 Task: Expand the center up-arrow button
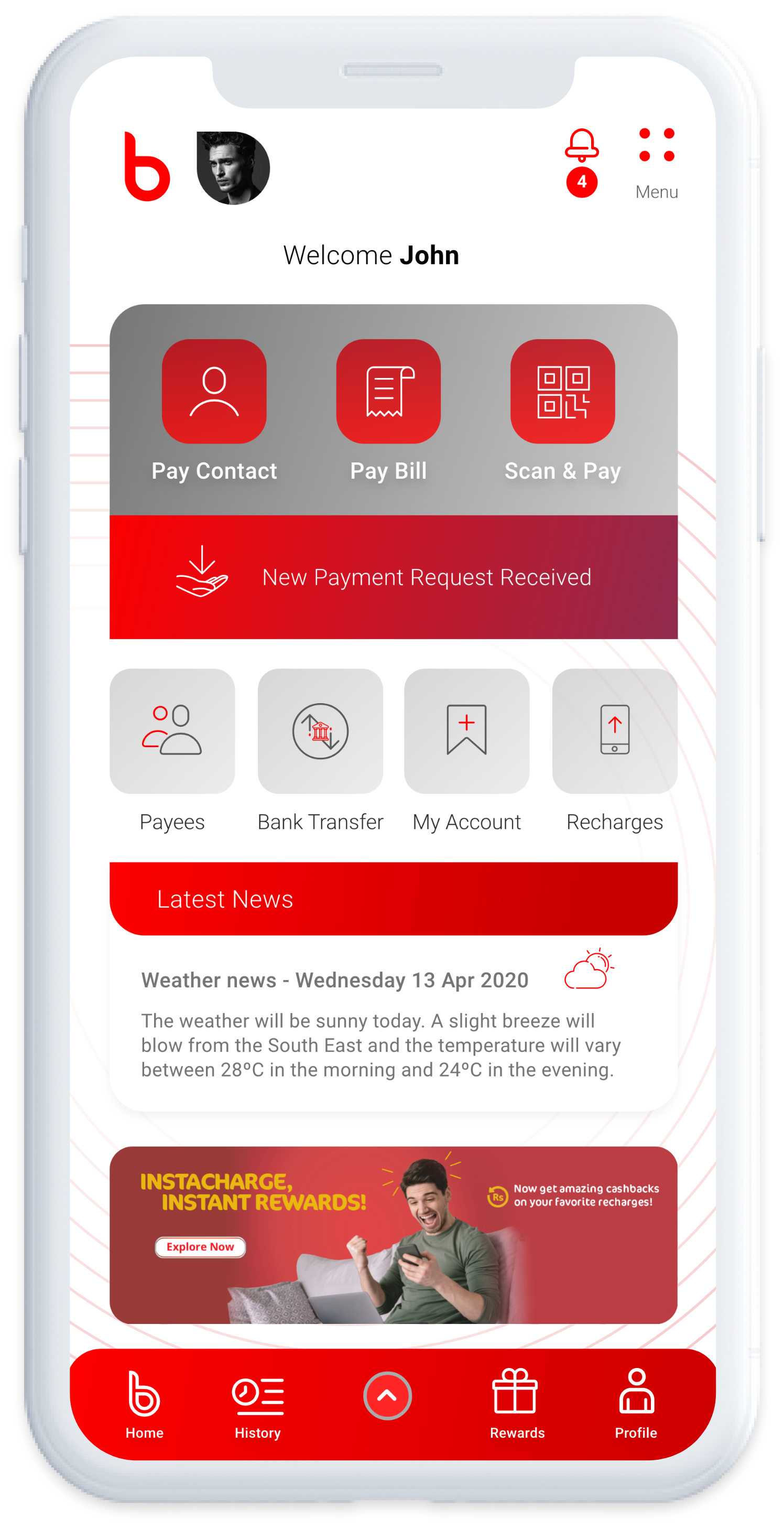(387, 1395)
